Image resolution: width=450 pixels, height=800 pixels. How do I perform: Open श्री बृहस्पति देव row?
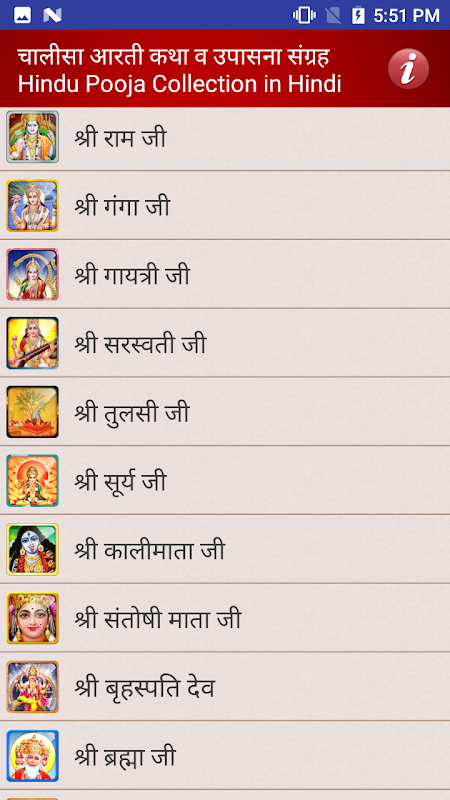[225, 687]
